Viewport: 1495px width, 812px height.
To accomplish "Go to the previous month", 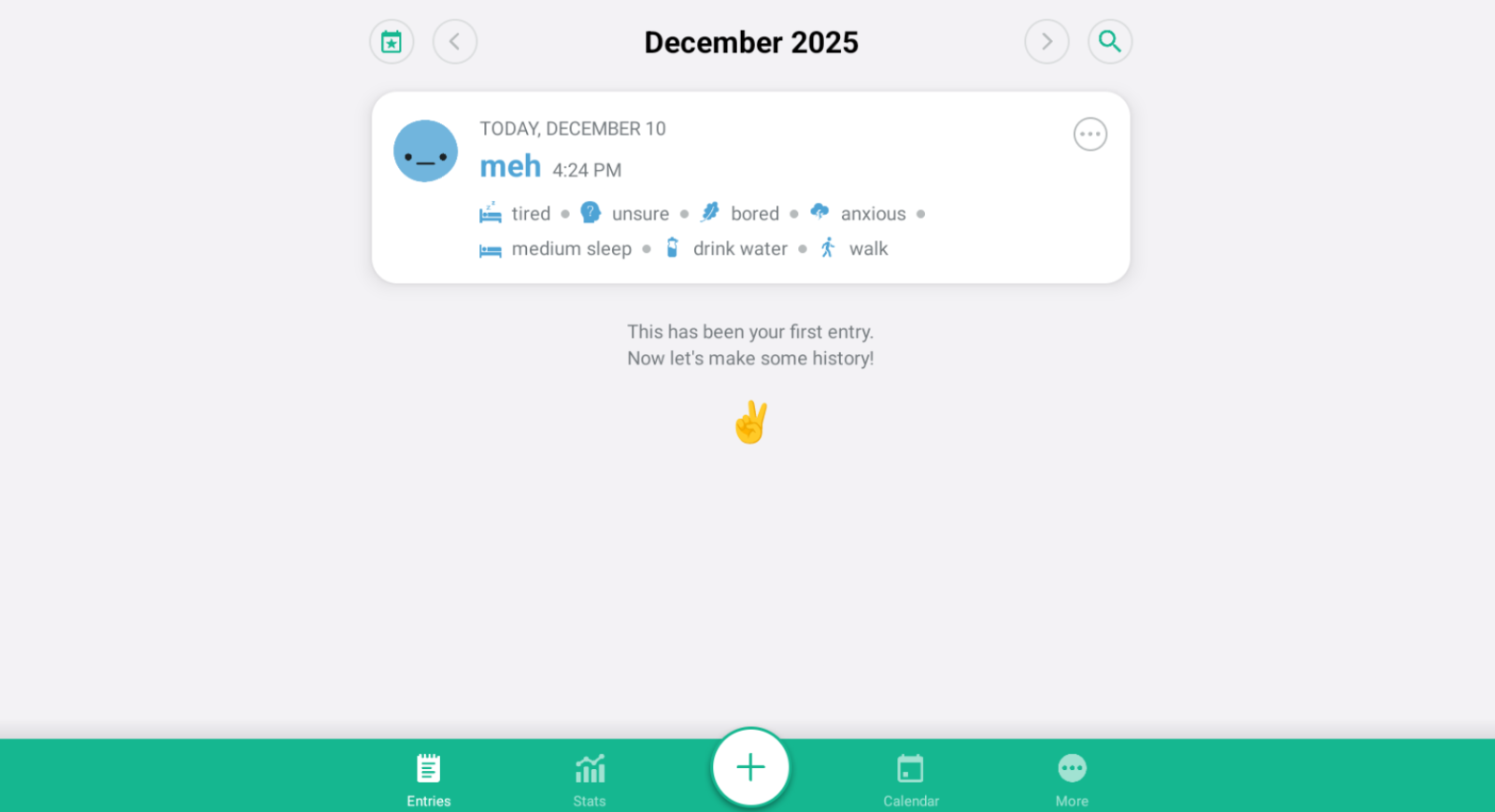I will [455, 42].
